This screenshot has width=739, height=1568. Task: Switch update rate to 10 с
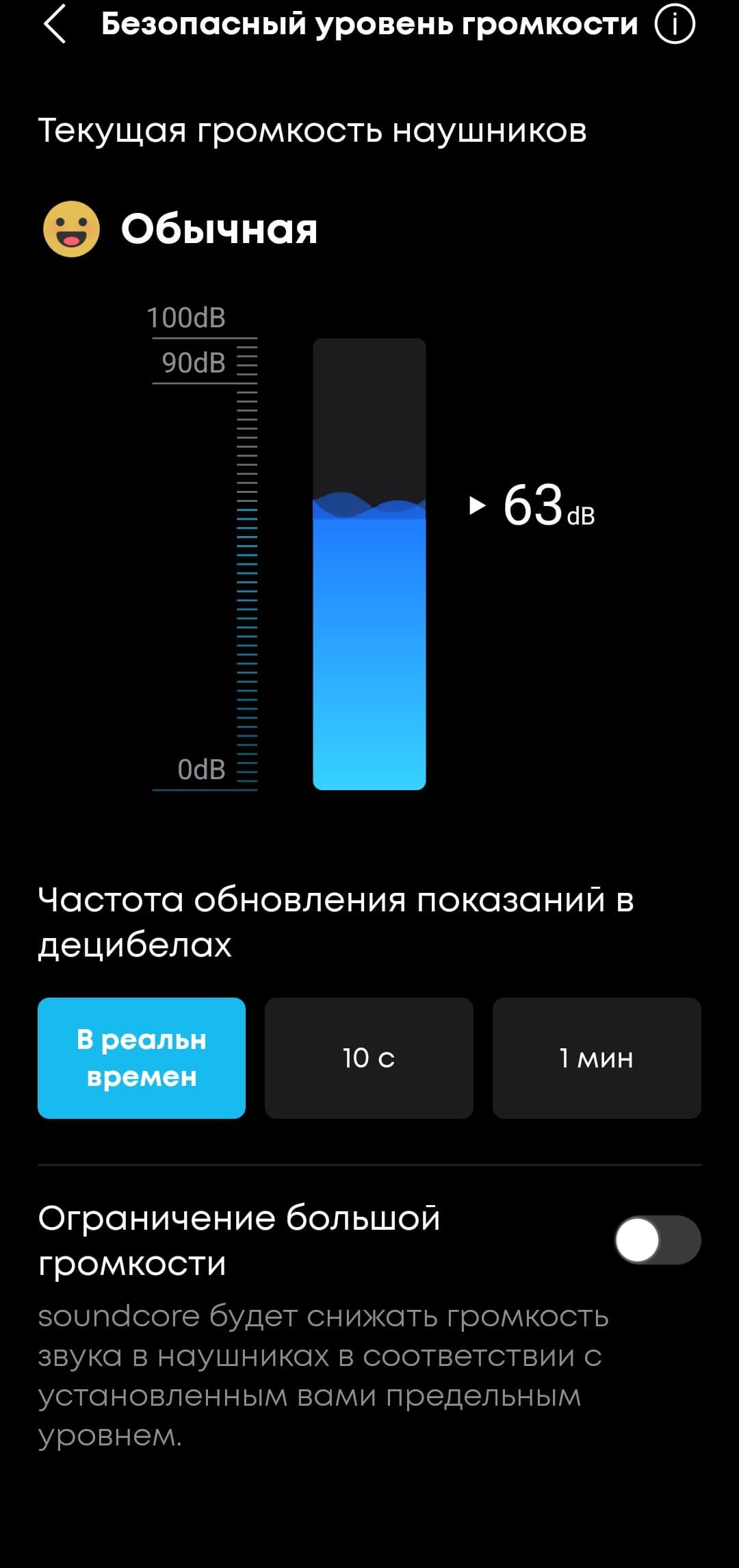(x=369, y=1058)
